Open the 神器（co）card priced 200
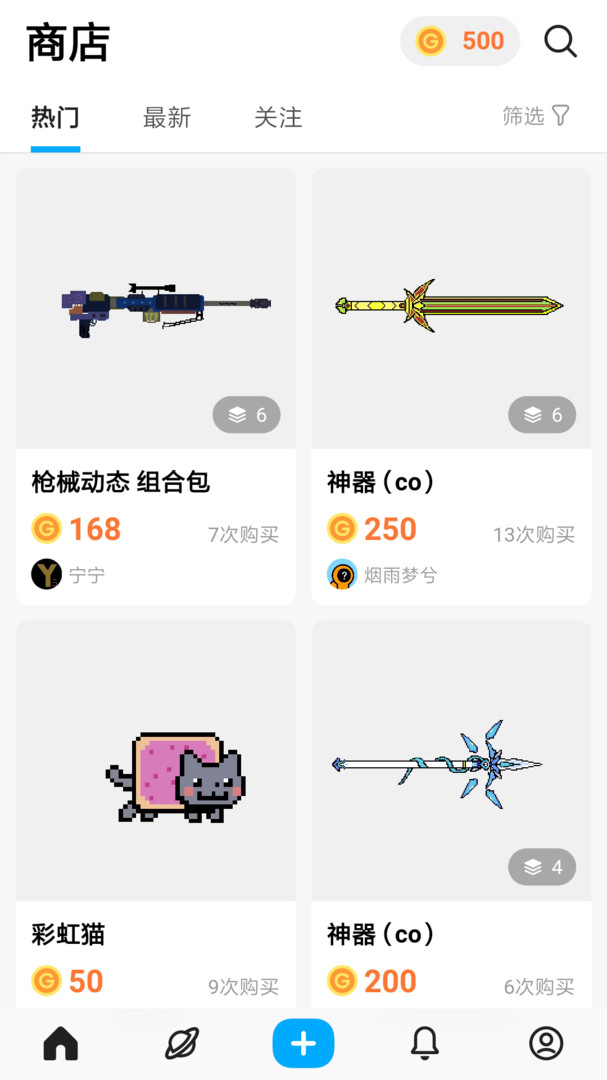The height and width of the screenshot is (1080, 607). pyautogui.click(x=451, y=780)
